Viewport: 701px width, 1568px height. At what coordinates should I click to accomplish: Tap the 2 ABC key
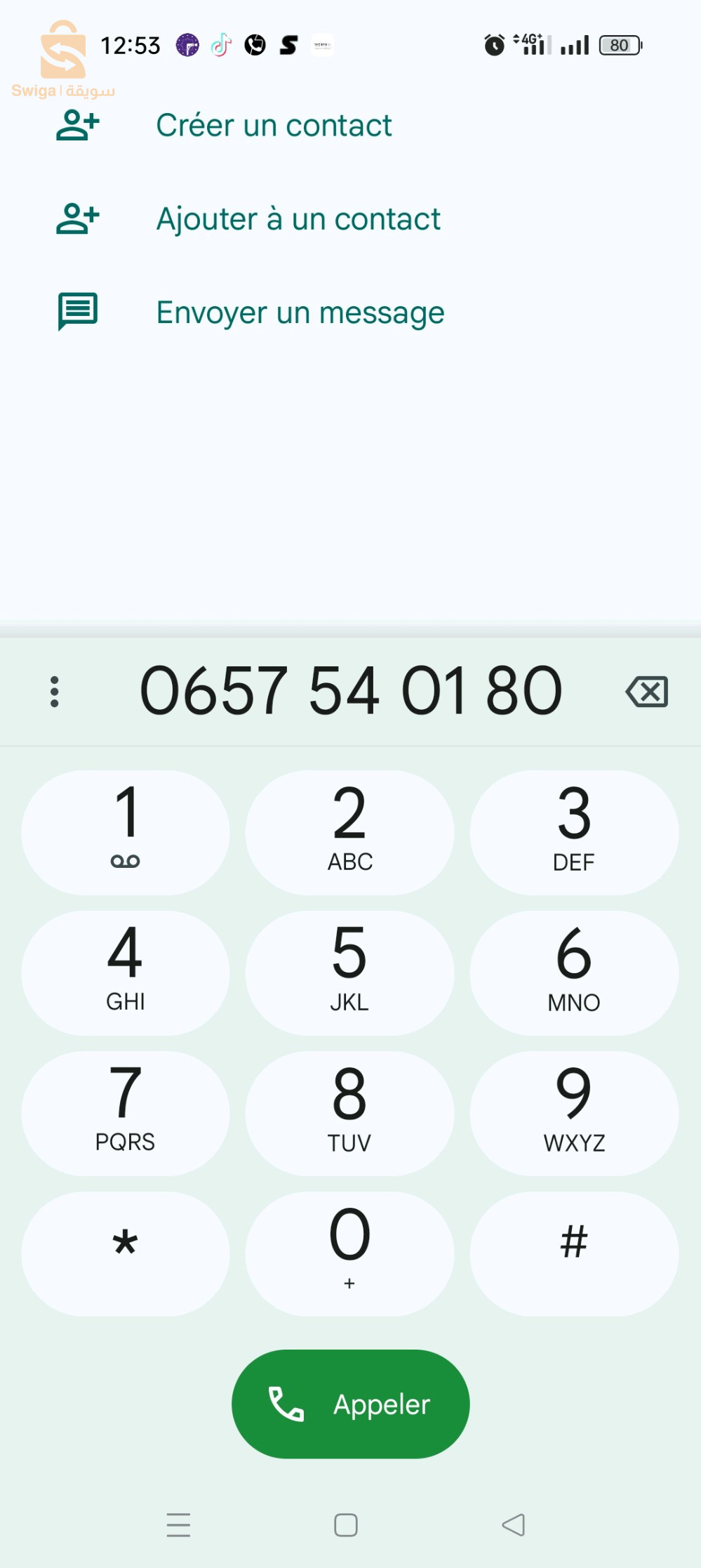point(349,832)
